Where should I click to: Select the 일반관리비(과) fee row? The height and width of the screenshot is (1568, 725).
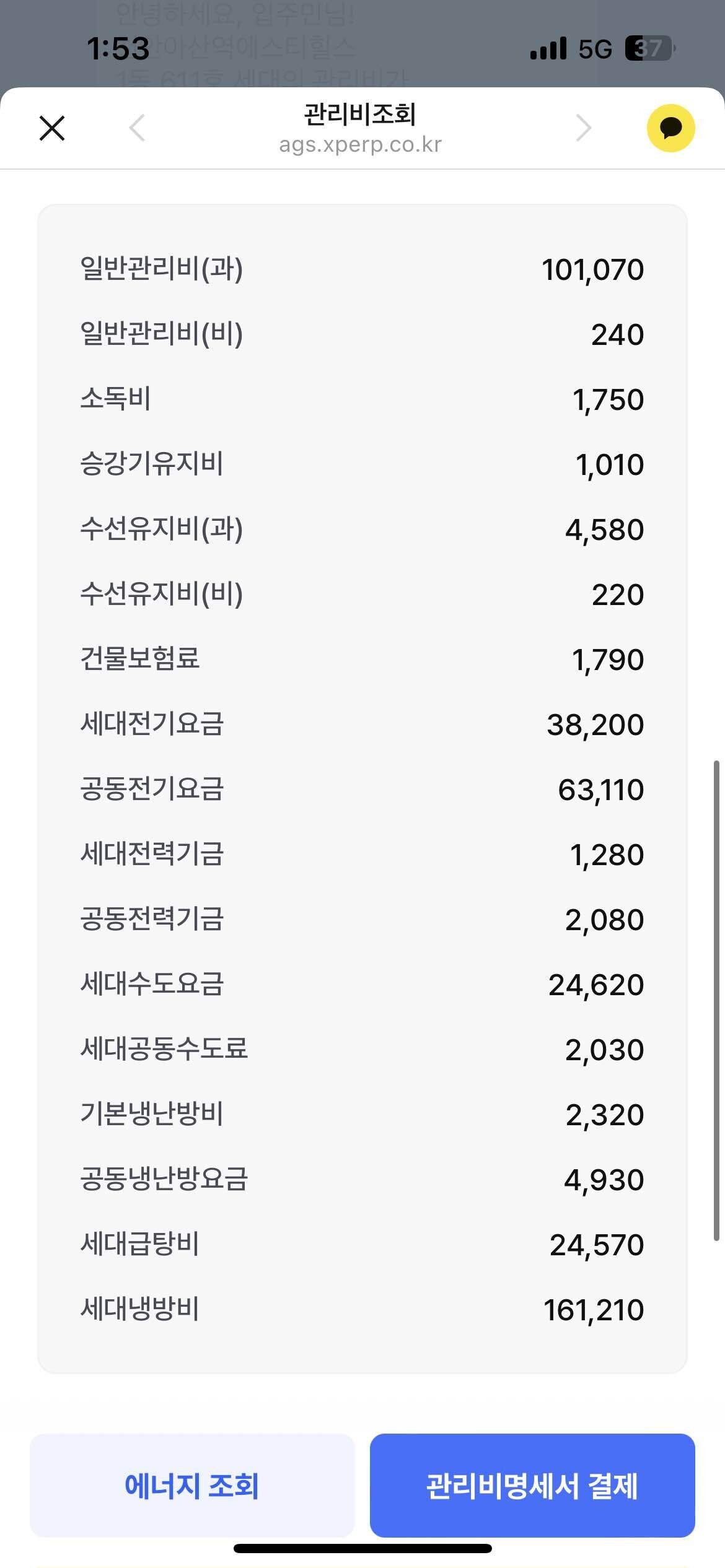click(x=362, y=269)
